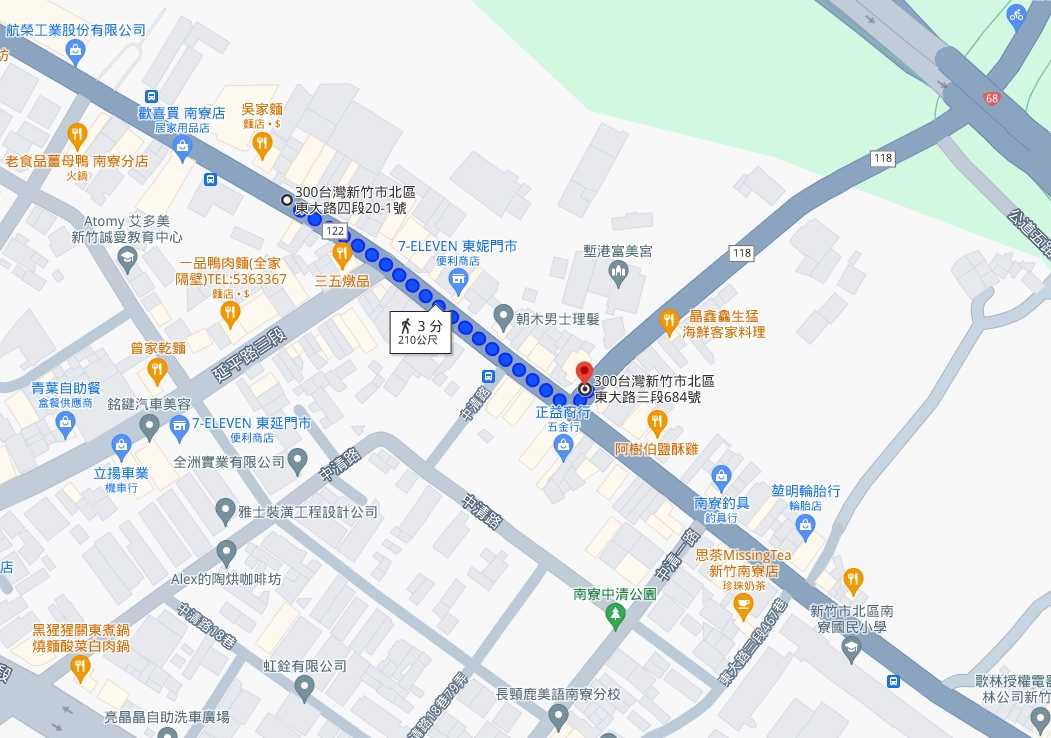Viewport: 1051px width, 738px height.
Task: Select the 朝木男士理髮 place marker
Action: 504,318
